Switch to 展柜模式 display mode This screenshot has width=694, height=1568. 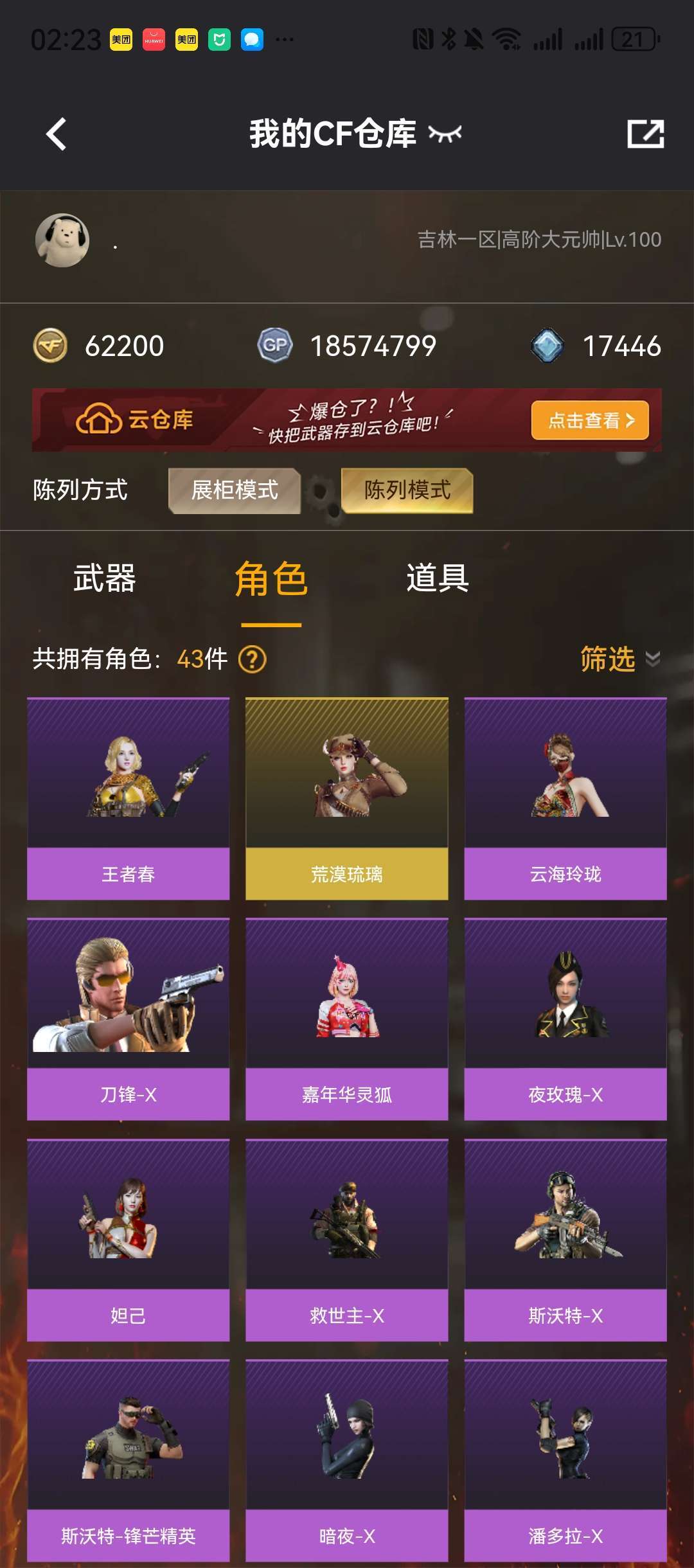tap(235, 490)
